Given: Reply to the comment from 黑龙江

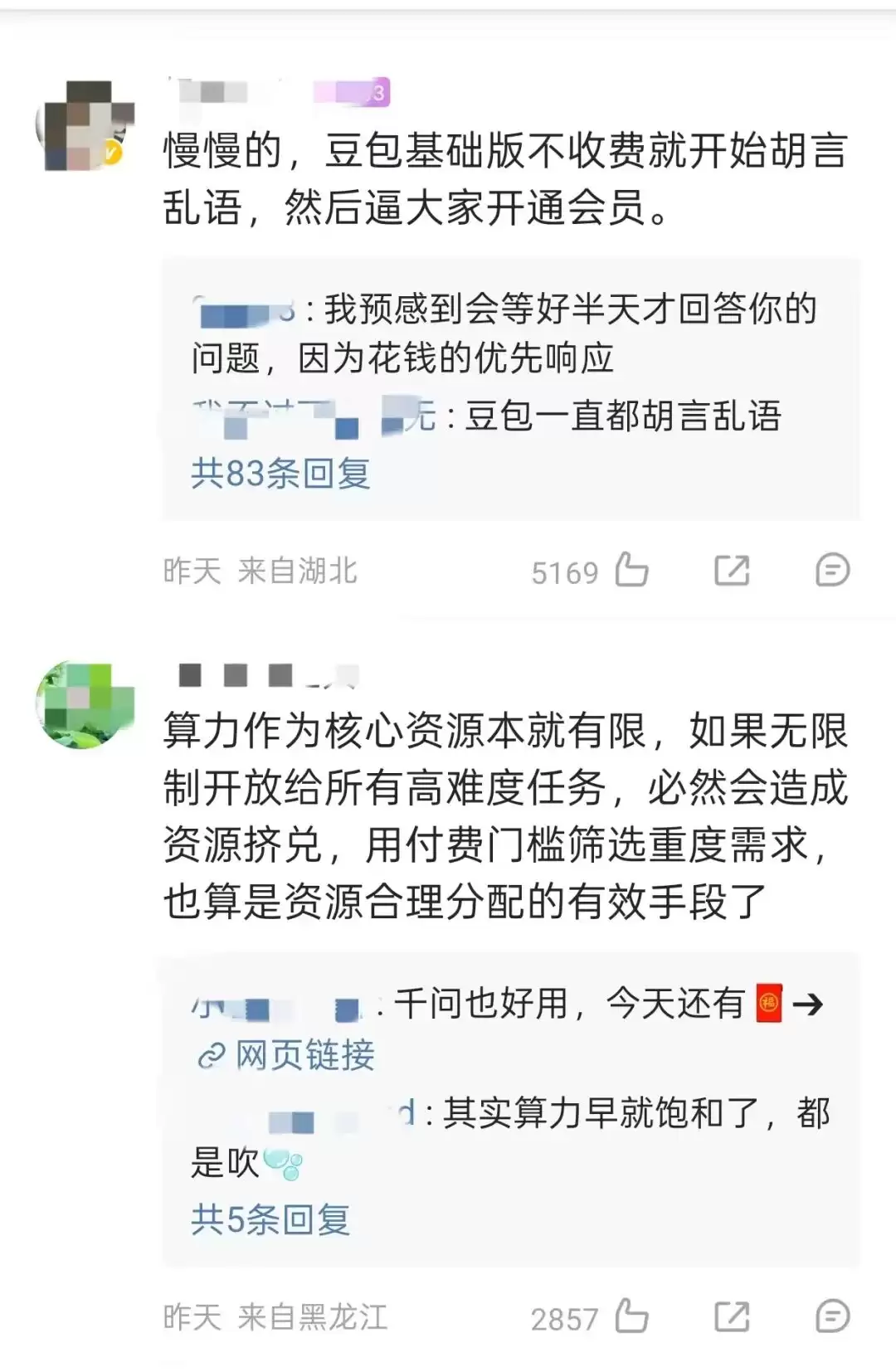Looking at the screenshot, I should coord(832,1316).
